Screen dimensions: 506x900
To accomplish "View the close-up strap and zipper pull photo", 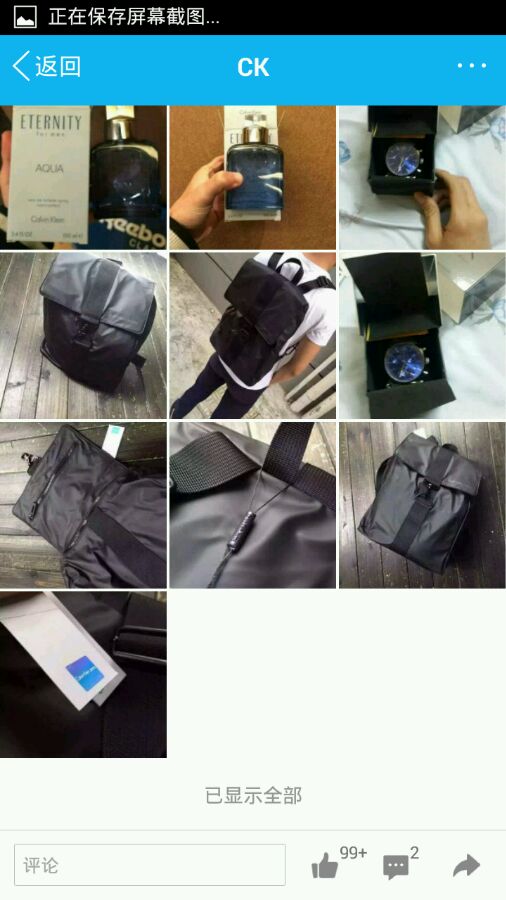I will 252,505.
